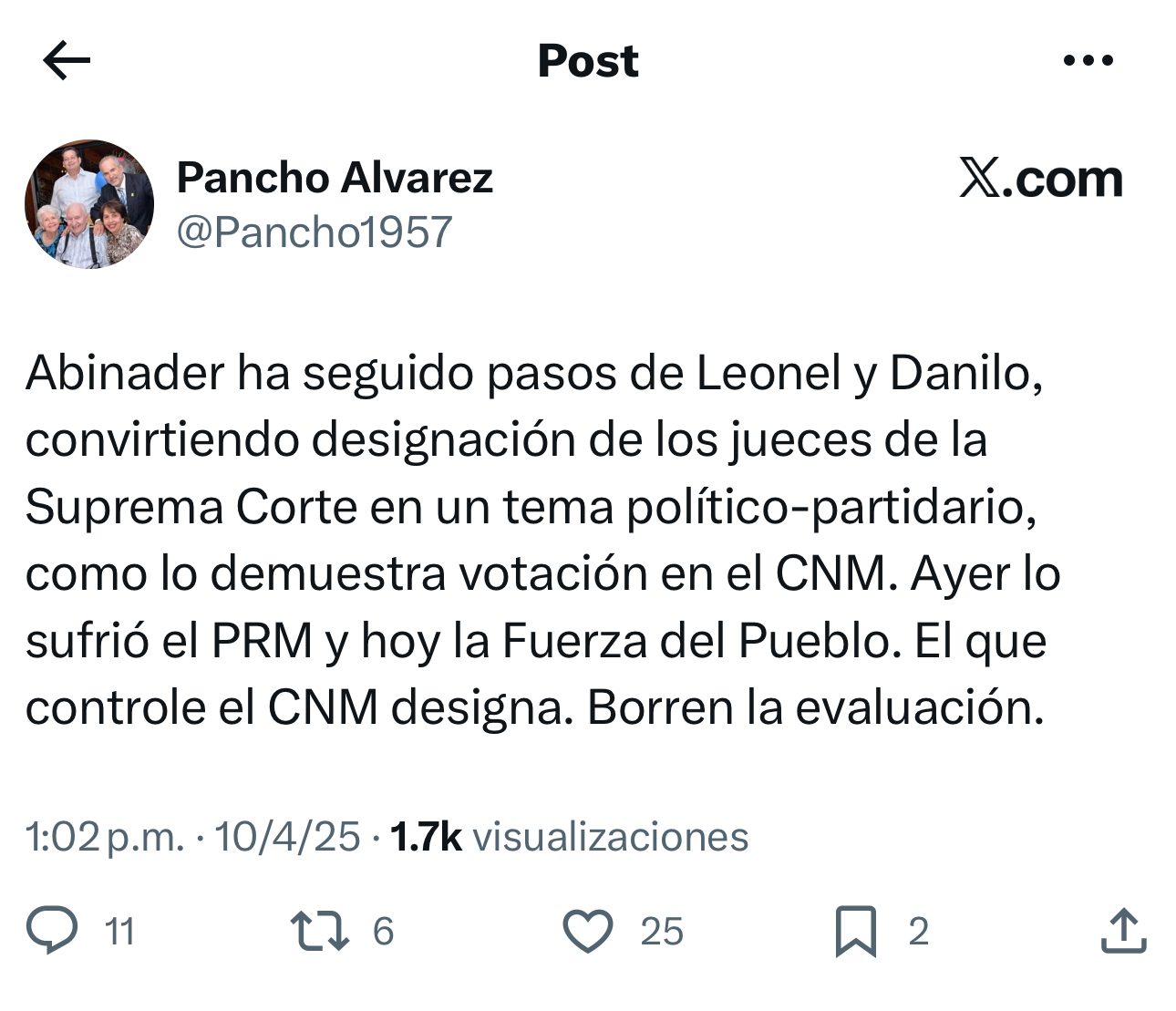
Task: Open the @Pancho1957 profile handle
Action: [314, 232]
